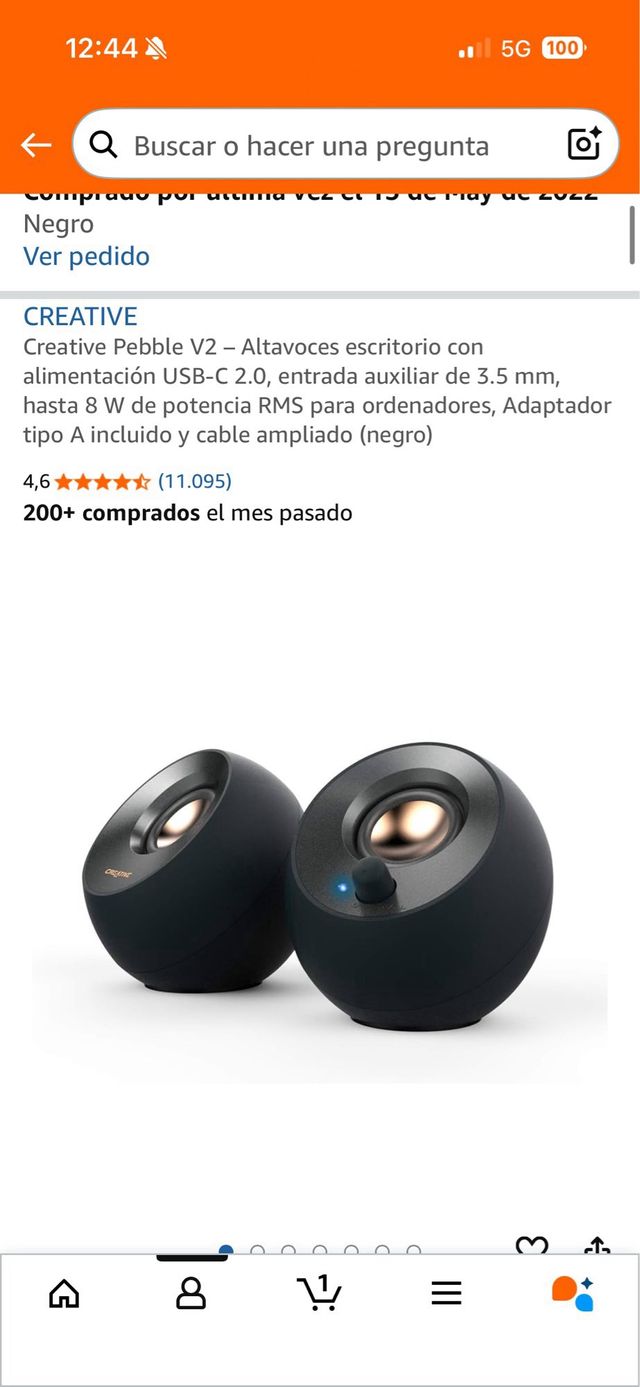Viewport: 640px width, 1387px height.
Task: Open the shopping cart
Action: [x=320, y=1292]
